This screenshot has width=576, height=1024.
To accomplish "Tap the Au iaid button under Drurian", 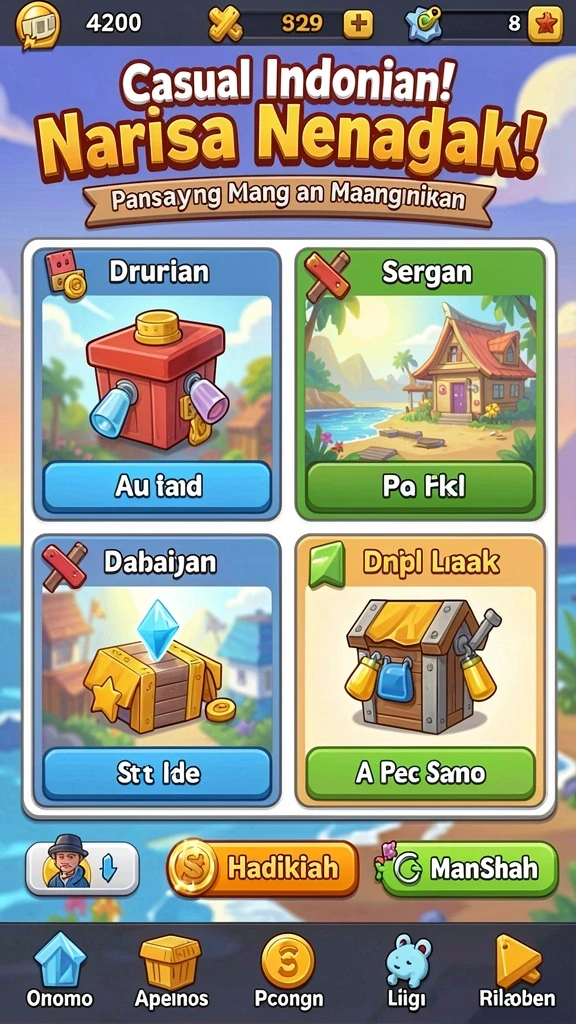I will 157,487.
